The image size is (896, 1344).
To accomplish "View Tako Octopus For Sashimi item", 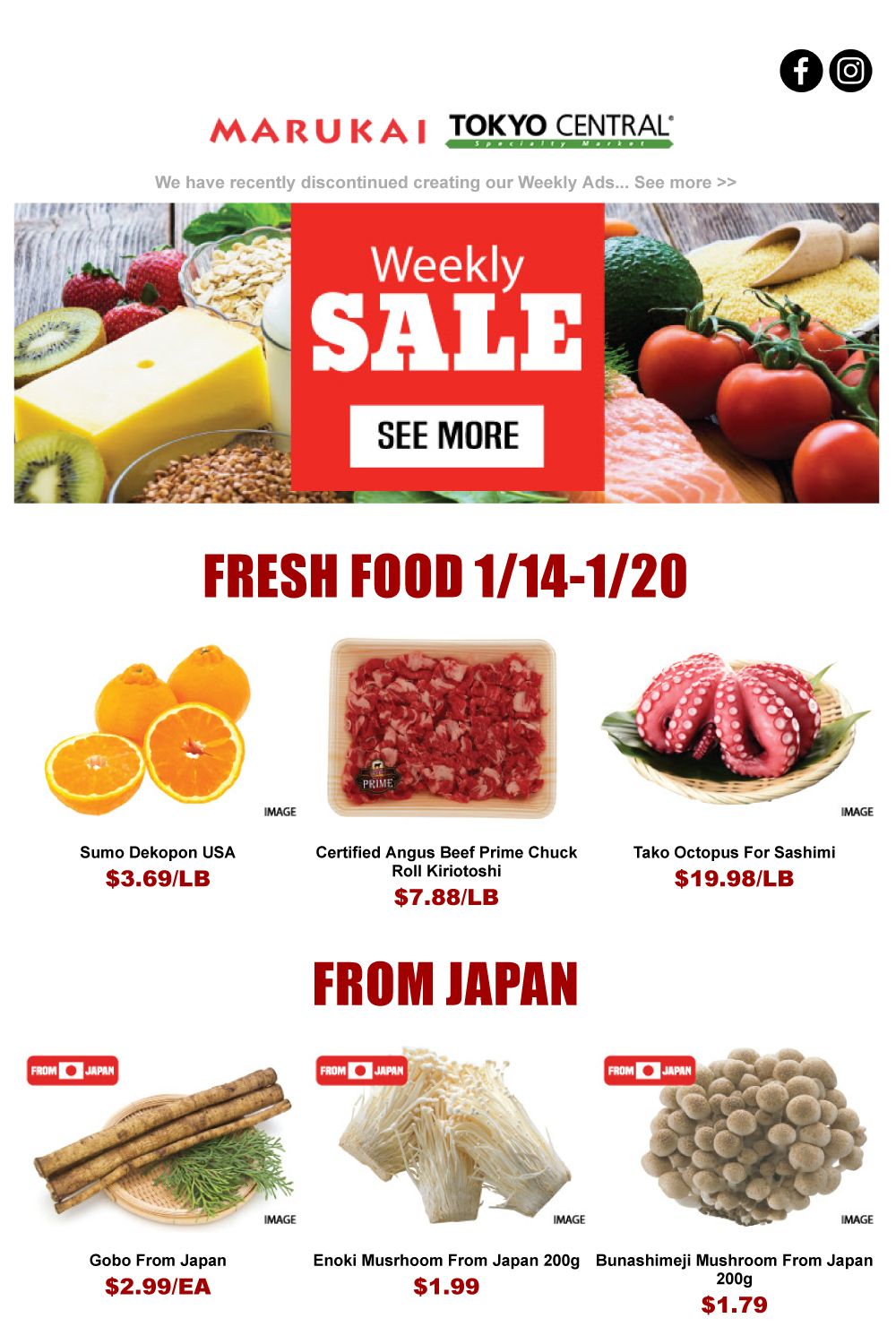I will [735, 728].
